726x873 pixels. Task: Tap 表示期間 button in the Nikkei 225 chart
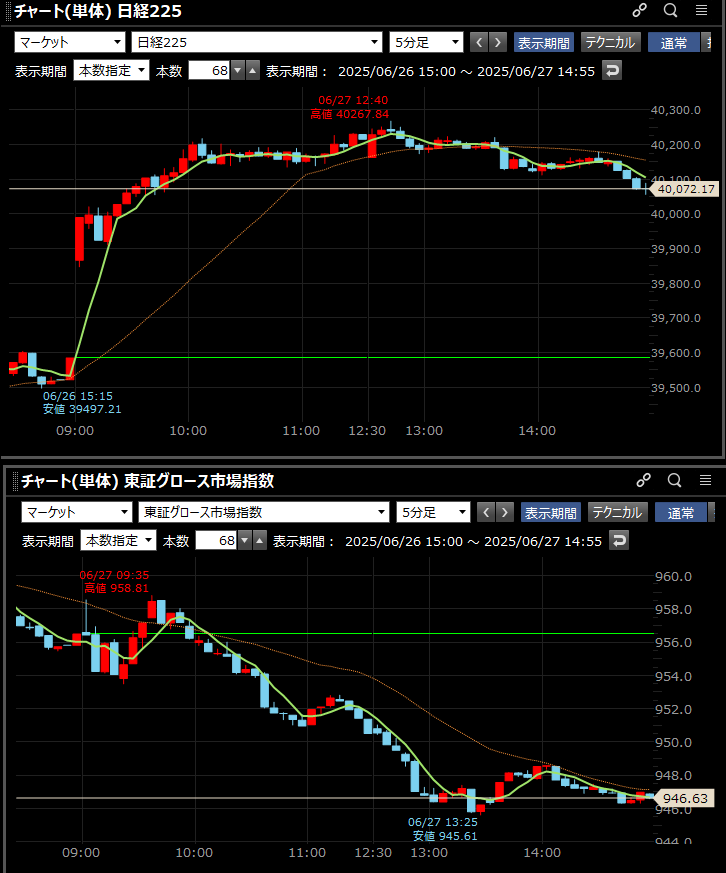tap(543, 43)
